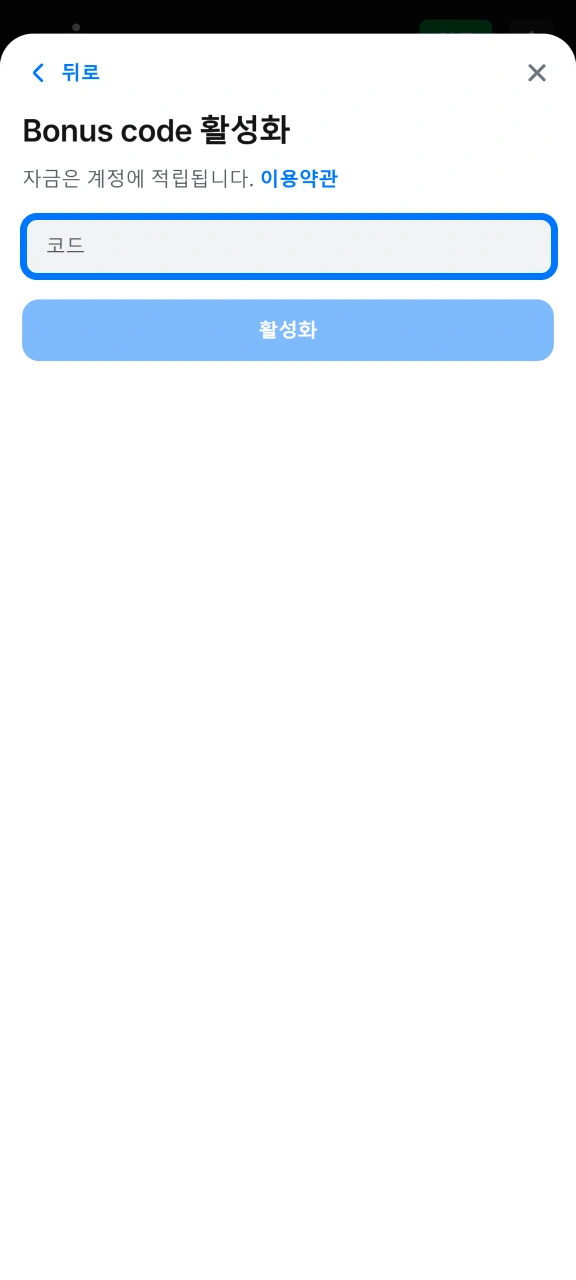Close the Bonus code sheet
The image size is (576, 1280).
point(537,73)
